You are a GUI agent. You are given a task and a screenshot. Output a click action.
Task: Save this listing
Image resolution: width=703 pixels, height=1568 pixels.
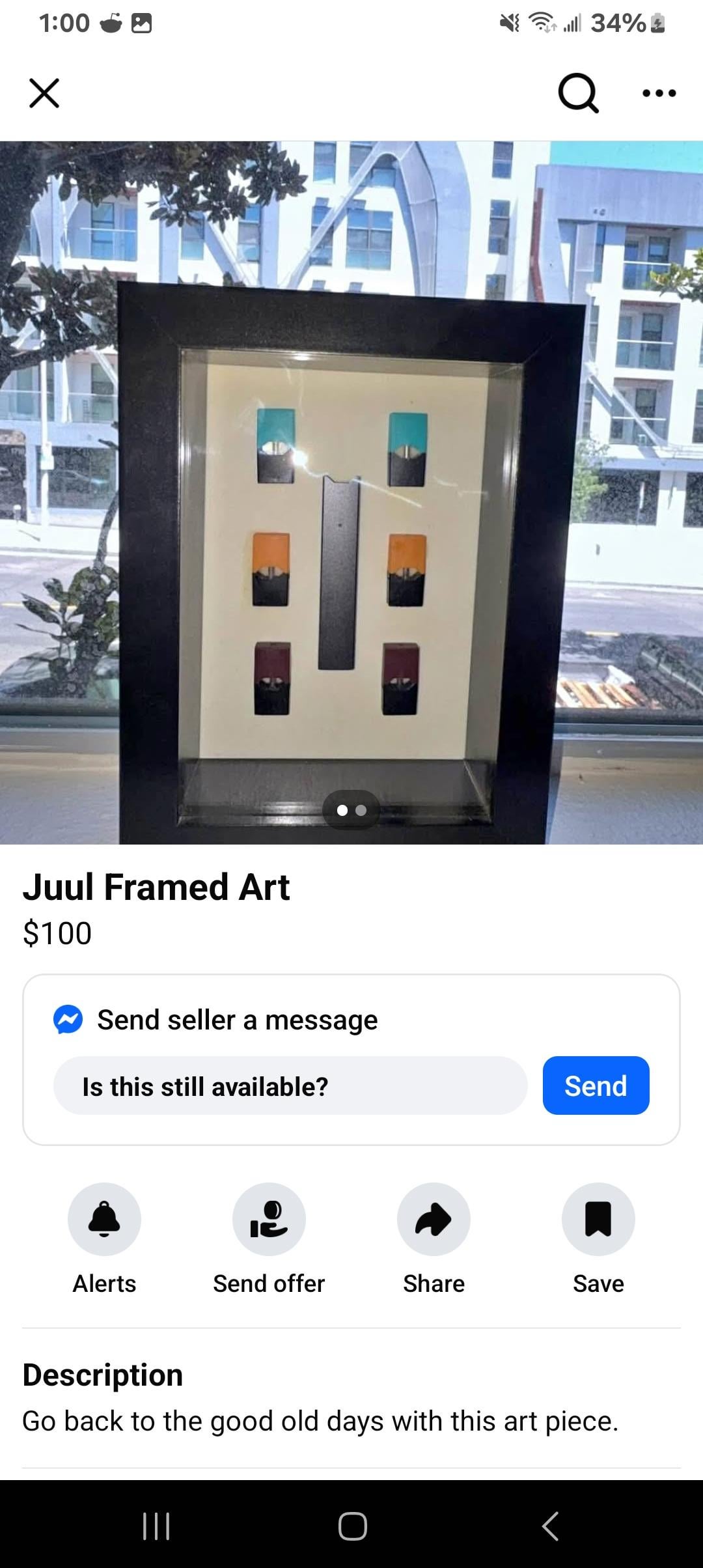pyautogui.click(x=598, y=1219)
